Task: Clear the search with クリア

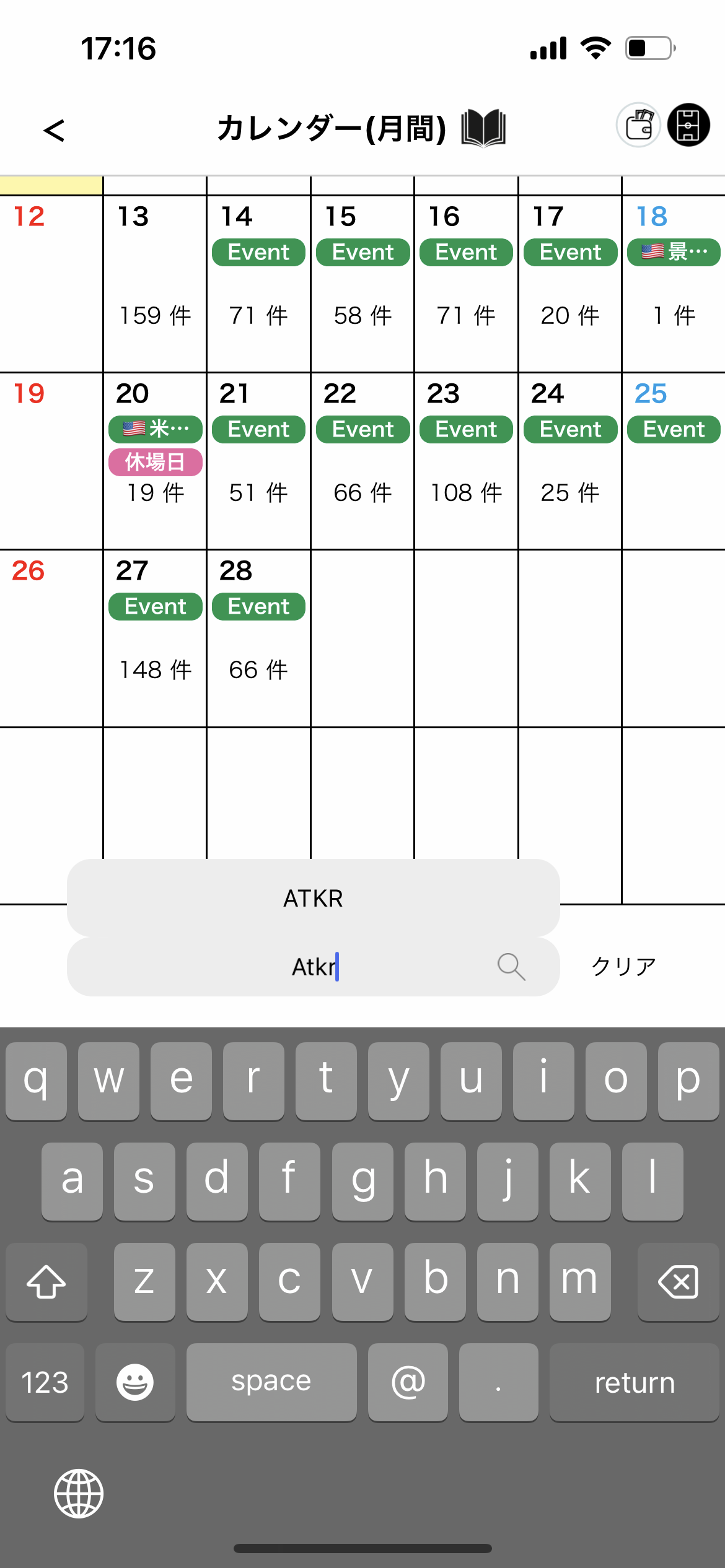Action: [623, 966]
